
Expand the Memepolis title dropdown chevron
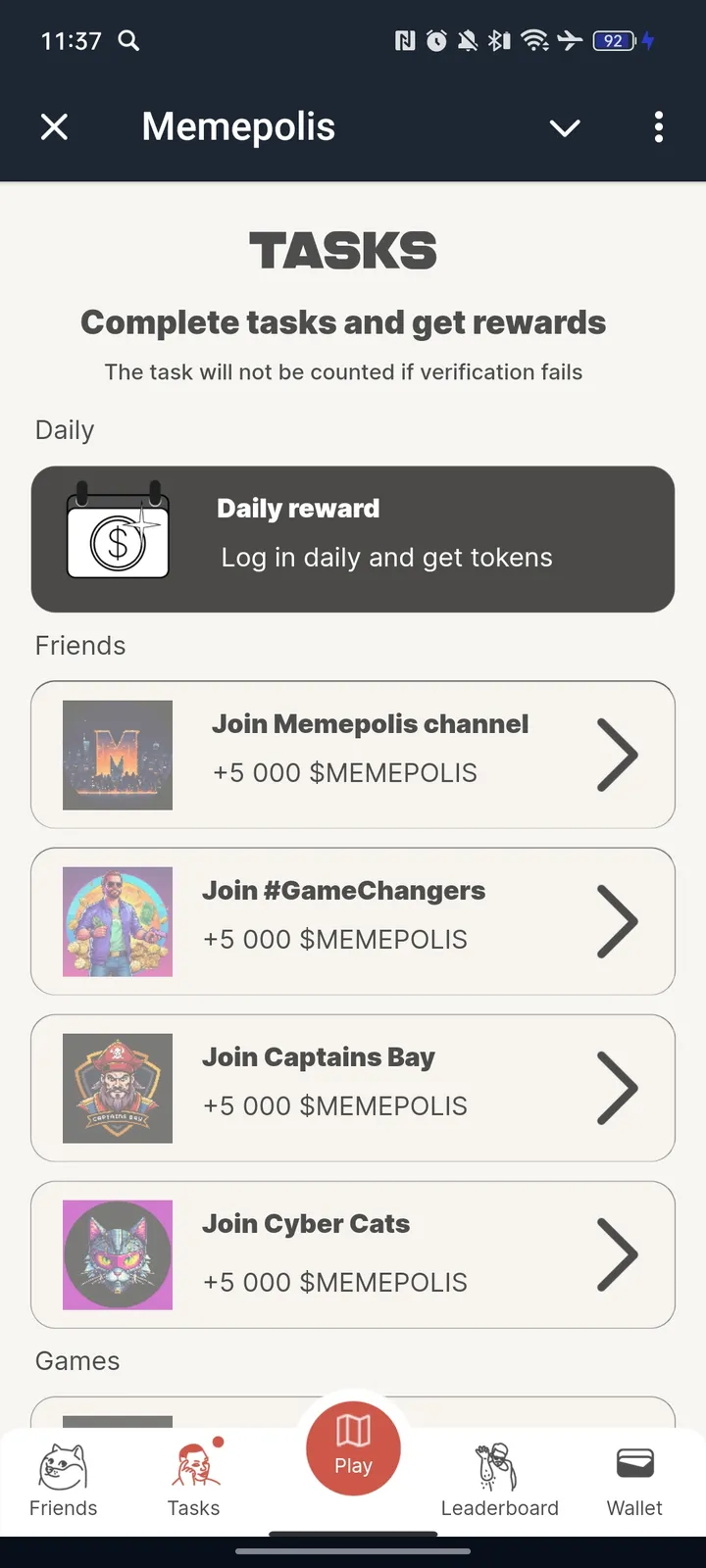pos(564,127)
